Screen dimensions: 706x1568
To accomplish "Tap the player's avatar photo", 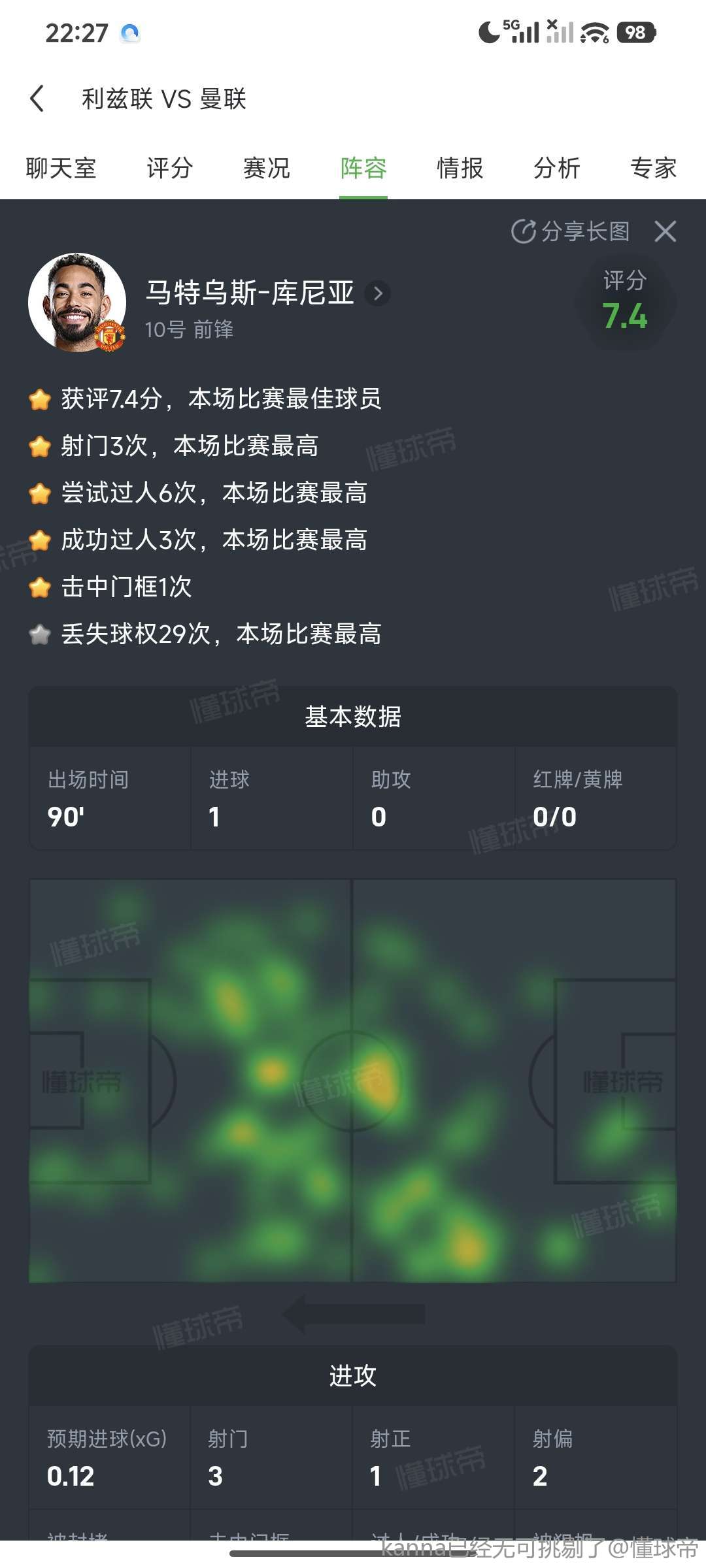I will coord(77,302).
